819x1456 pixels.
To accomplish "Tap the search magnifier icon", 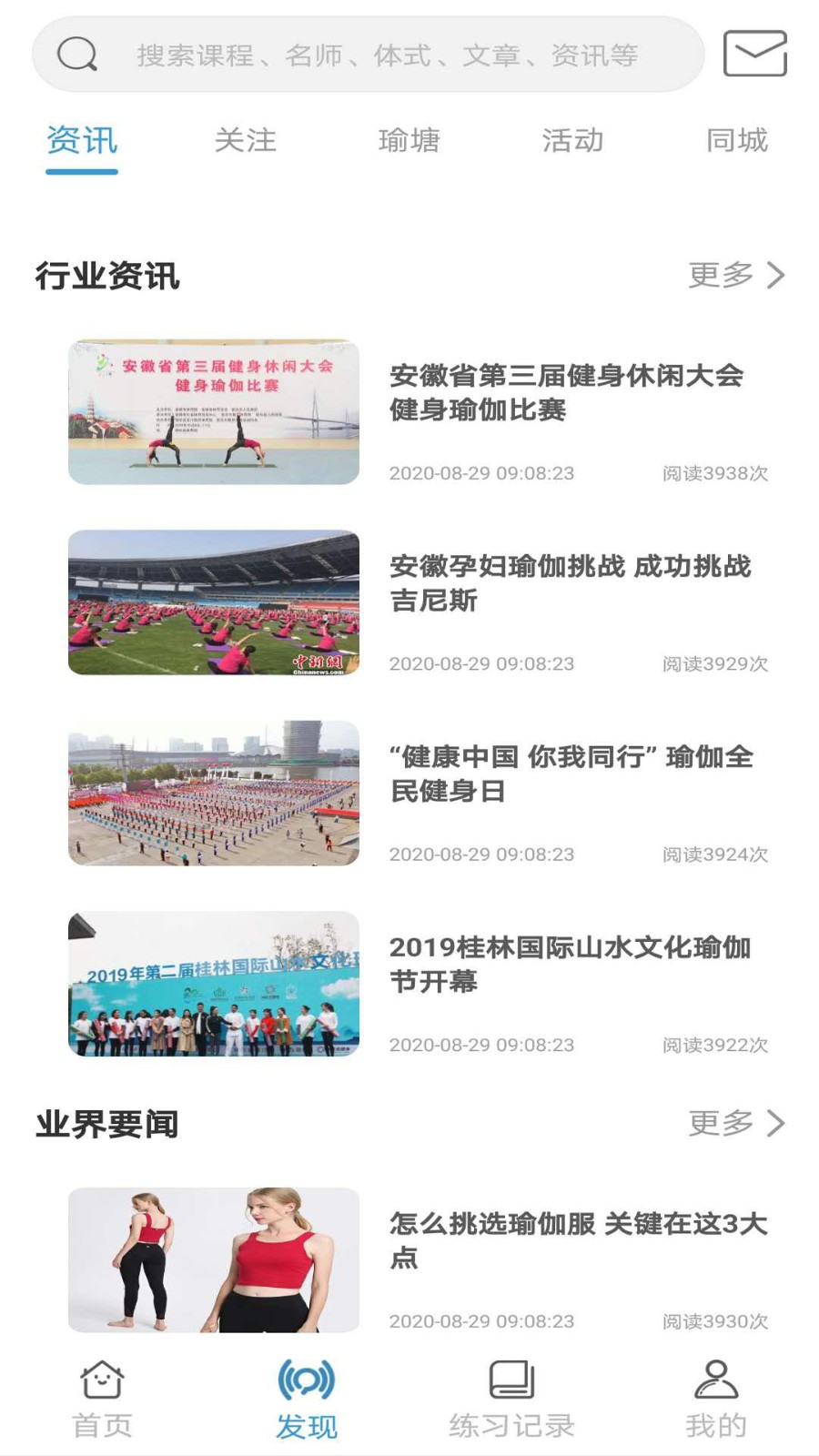I will [76, 55].
